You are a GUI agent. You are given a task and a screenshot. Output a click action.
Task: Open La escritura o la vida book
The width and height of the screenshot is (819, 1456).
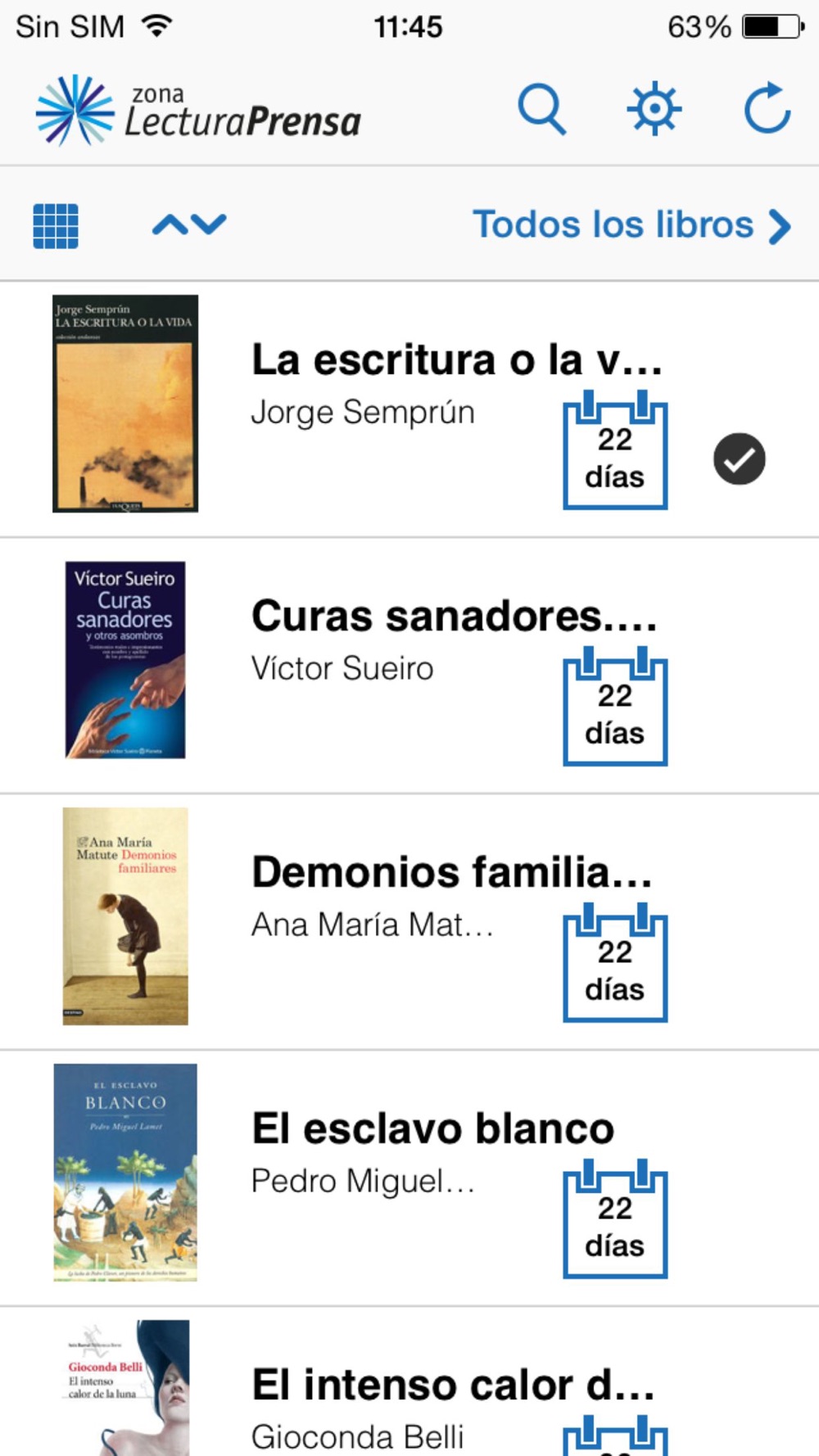[x=409, y=409]
